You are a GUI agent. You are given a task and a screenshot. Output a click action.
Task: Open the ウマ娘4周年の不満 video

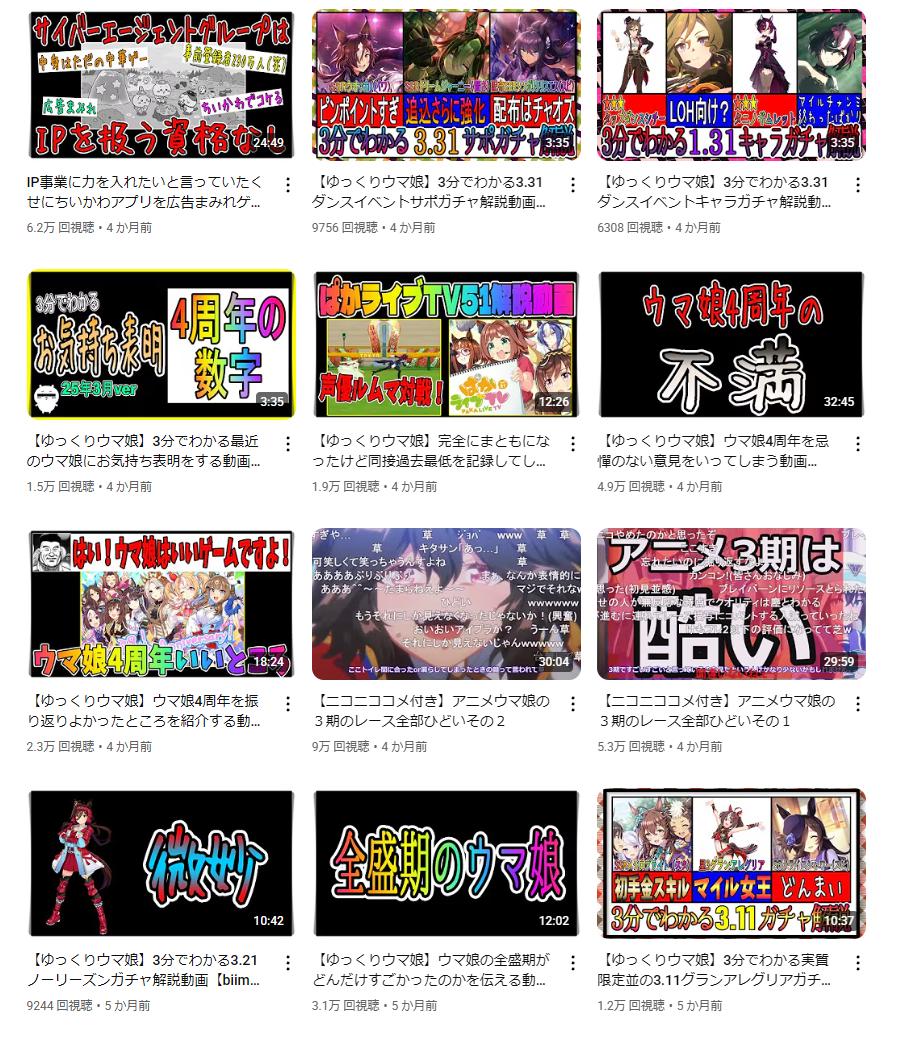click(x=731, y=344)
